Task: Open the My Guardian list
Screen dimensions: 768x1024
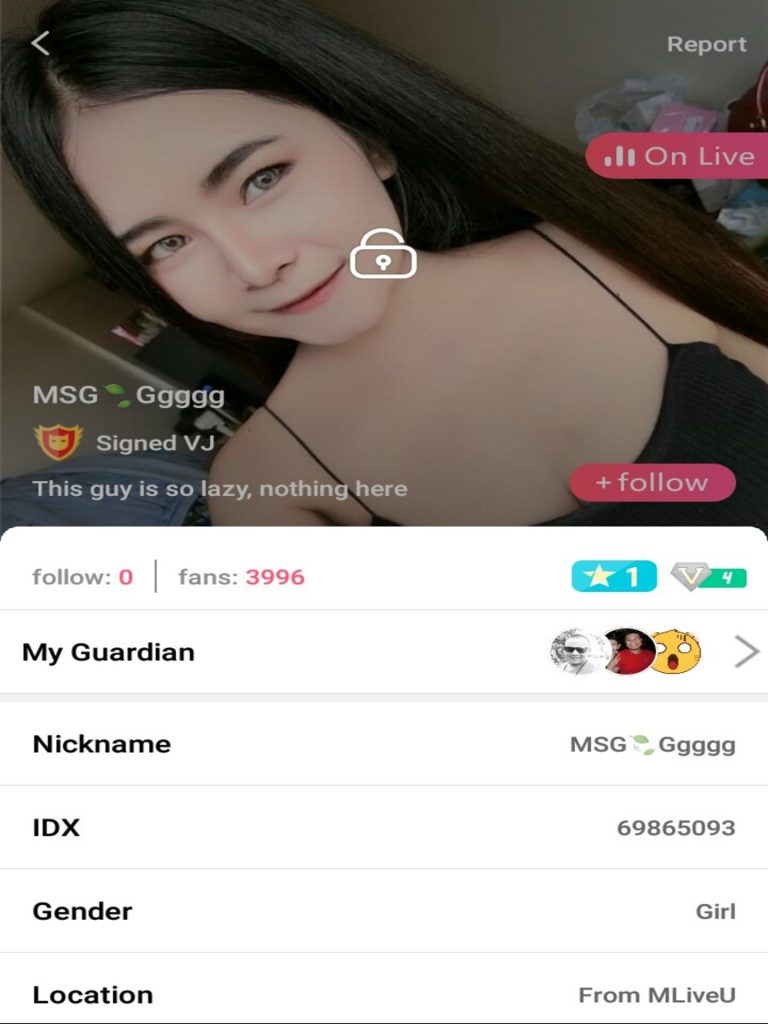Action: coord(384,652)
